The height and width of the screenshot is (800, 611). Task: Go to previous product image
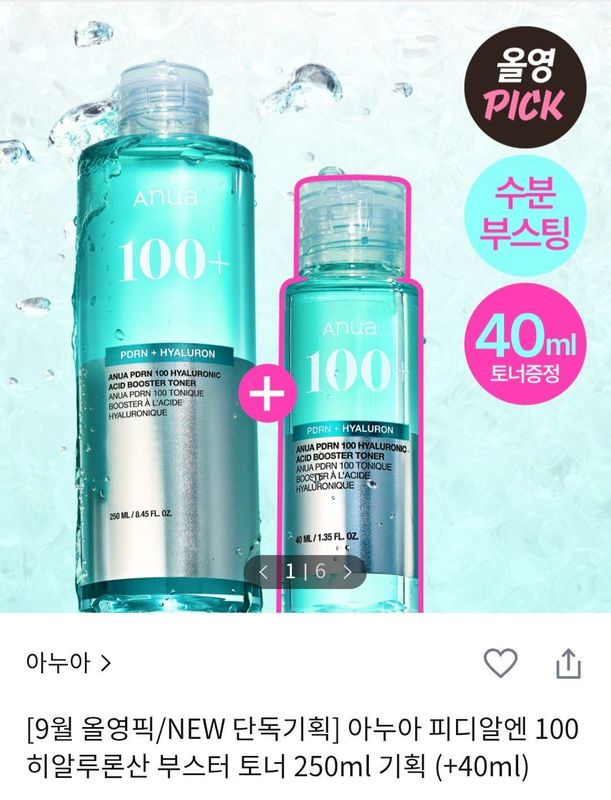tap(264, 572)
